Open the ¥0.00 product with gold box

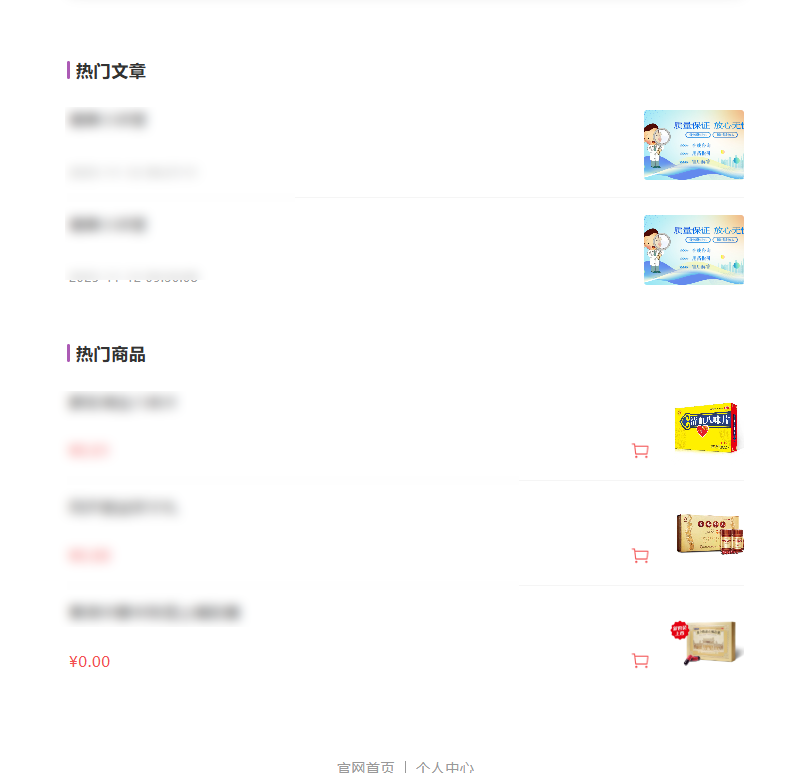point(706,642)
